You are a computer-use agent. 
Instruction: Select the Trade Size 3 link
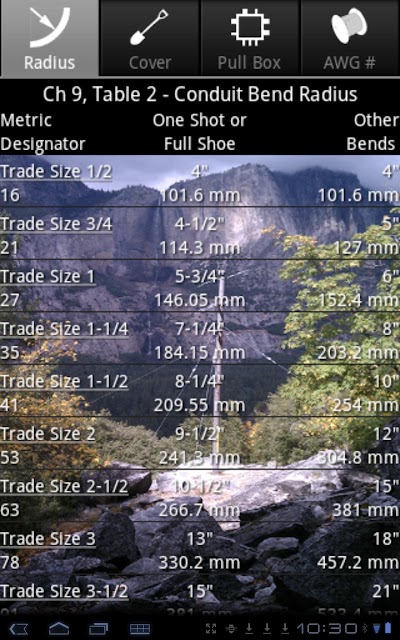point(48,539)
